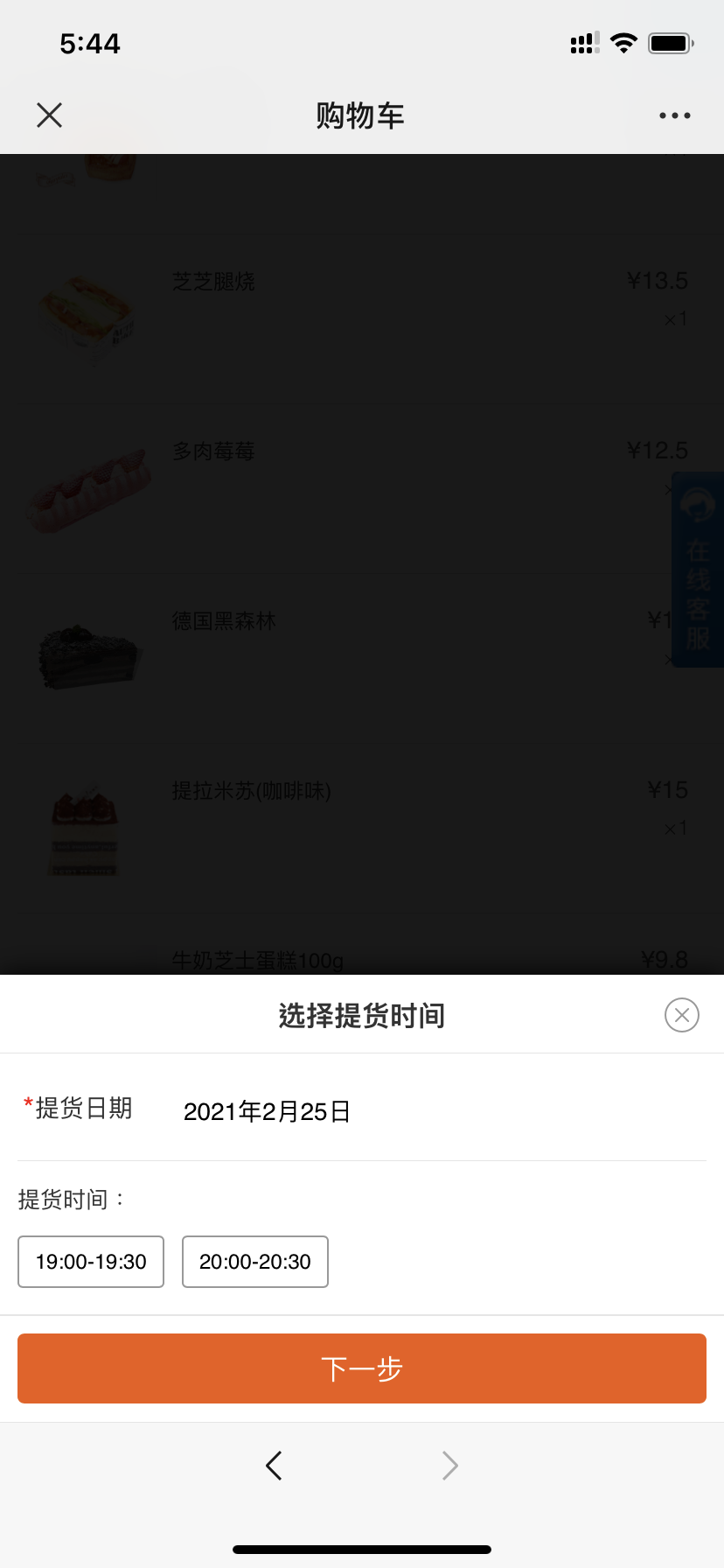Go back using the browser back arrow

point(274,1465)
